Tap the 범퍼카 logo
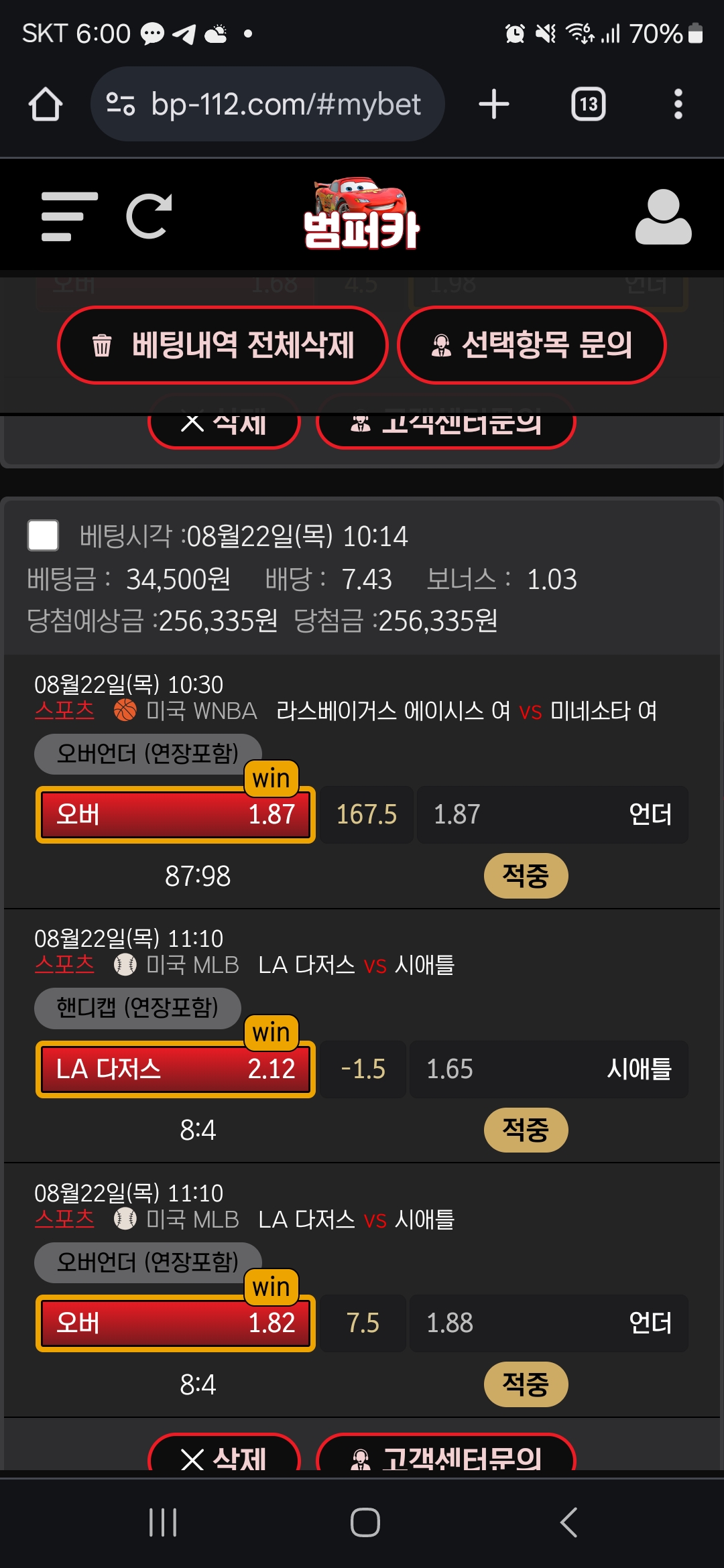724x1568 pixels. click(362, 215)
